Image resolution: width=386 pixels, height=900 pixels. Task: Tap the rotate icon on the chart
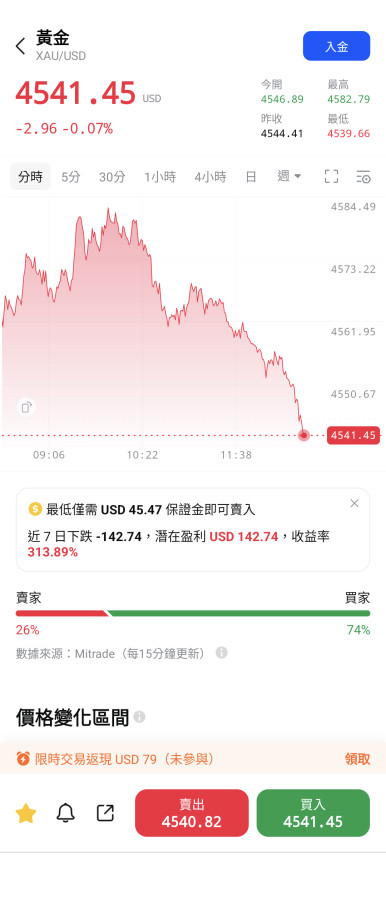(x=26, y=407)
